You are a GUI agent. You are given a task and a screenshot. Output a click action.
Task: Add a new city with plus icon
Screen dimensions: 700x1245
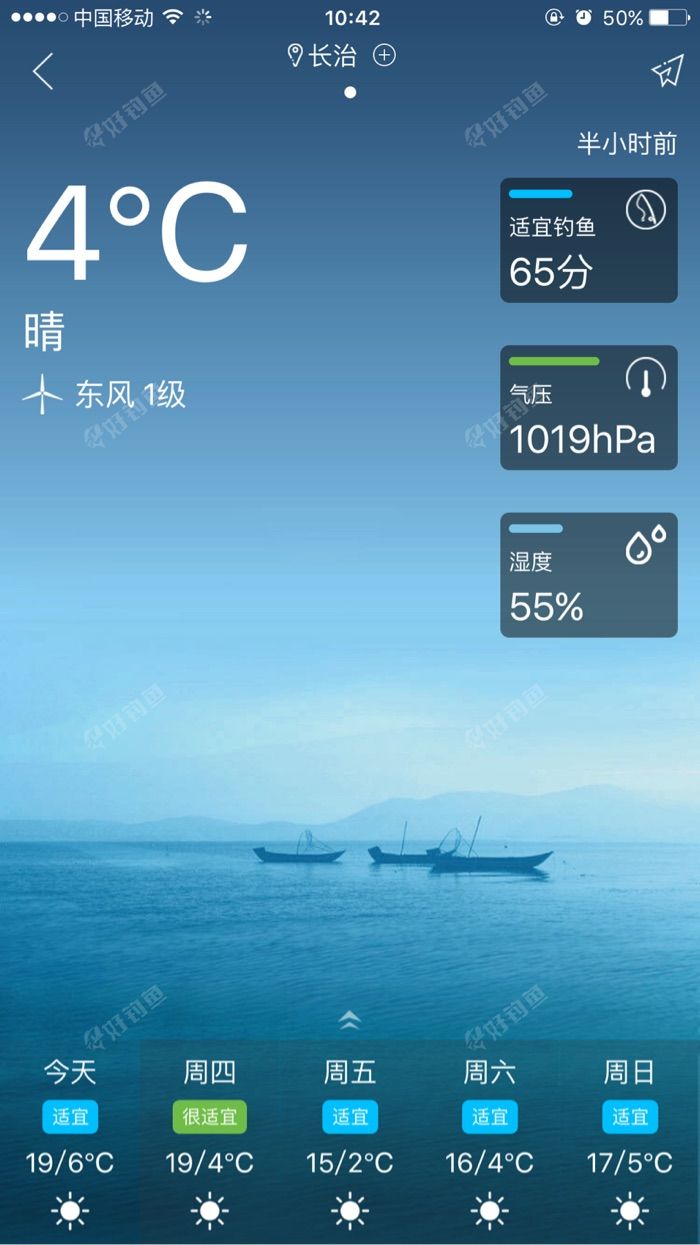(x=384, y=55)
